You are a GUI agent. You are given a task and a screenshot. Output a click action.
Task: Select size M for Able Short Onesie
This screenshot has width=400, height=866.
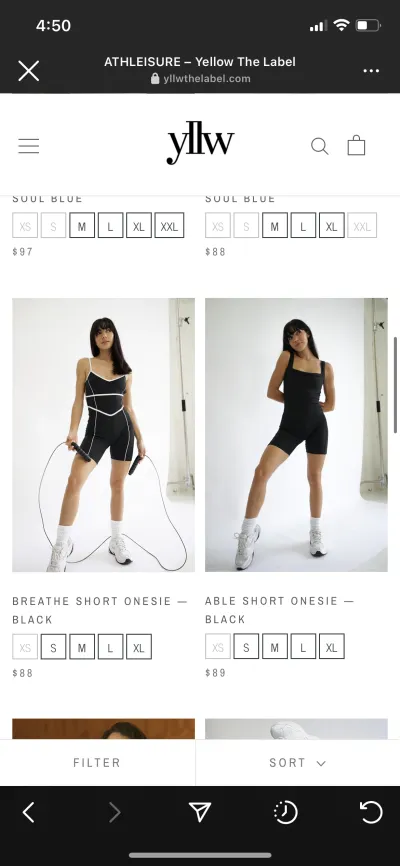(x=275, y=647)
